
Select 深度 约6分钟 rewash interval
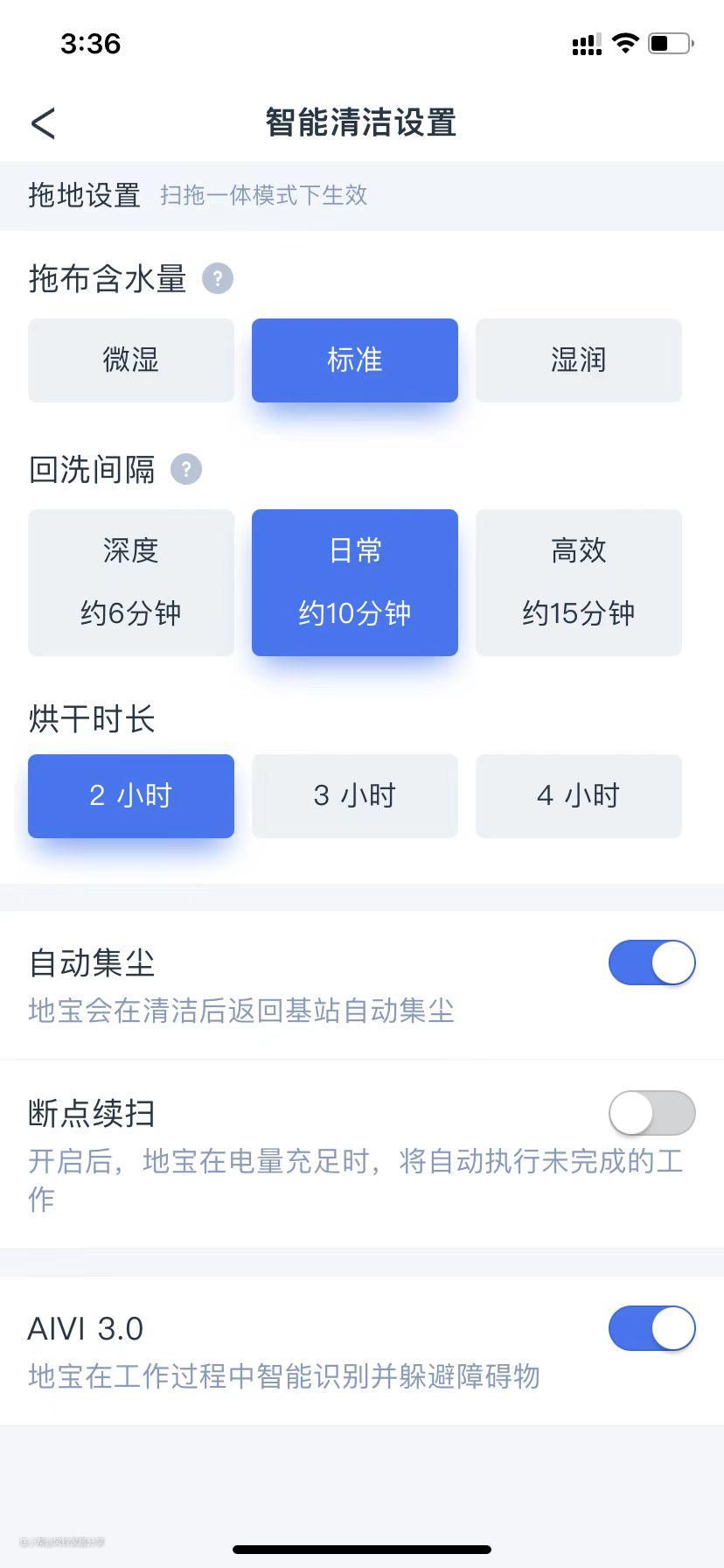point(131,583)
